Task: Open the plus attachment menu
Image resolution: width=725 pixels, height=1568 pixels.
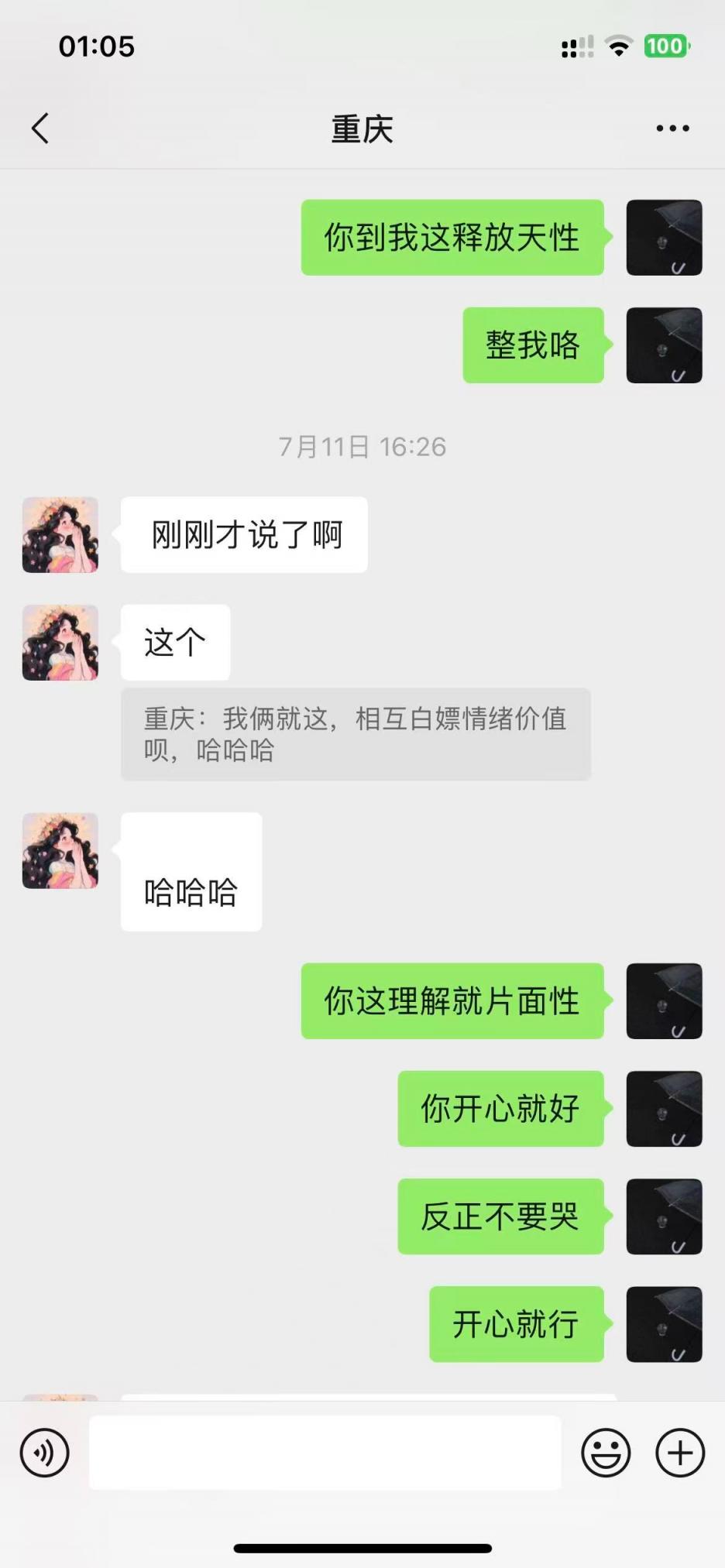Action: tap(680, 1453)
